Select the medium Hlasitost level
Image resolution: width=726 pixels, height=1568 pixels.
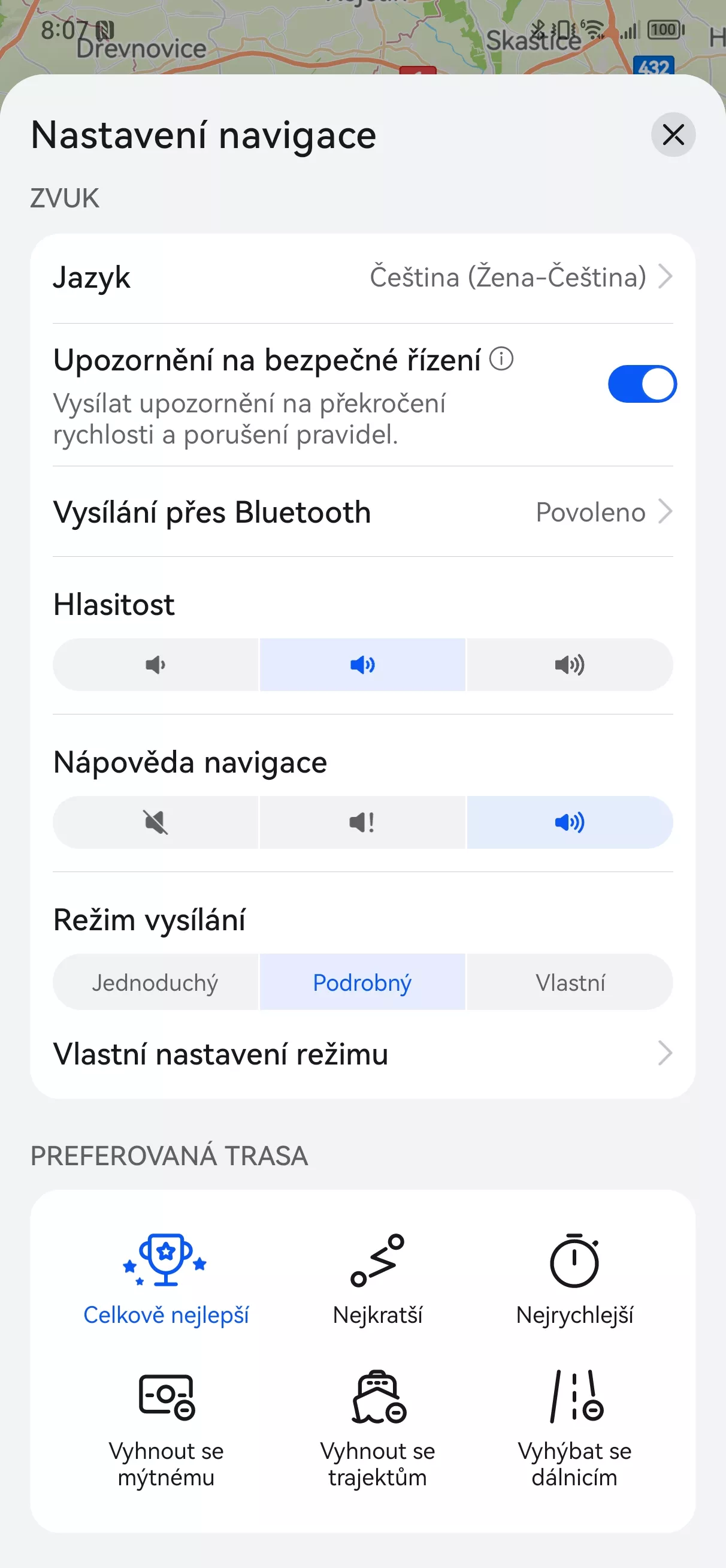click(x=362, y=665)
